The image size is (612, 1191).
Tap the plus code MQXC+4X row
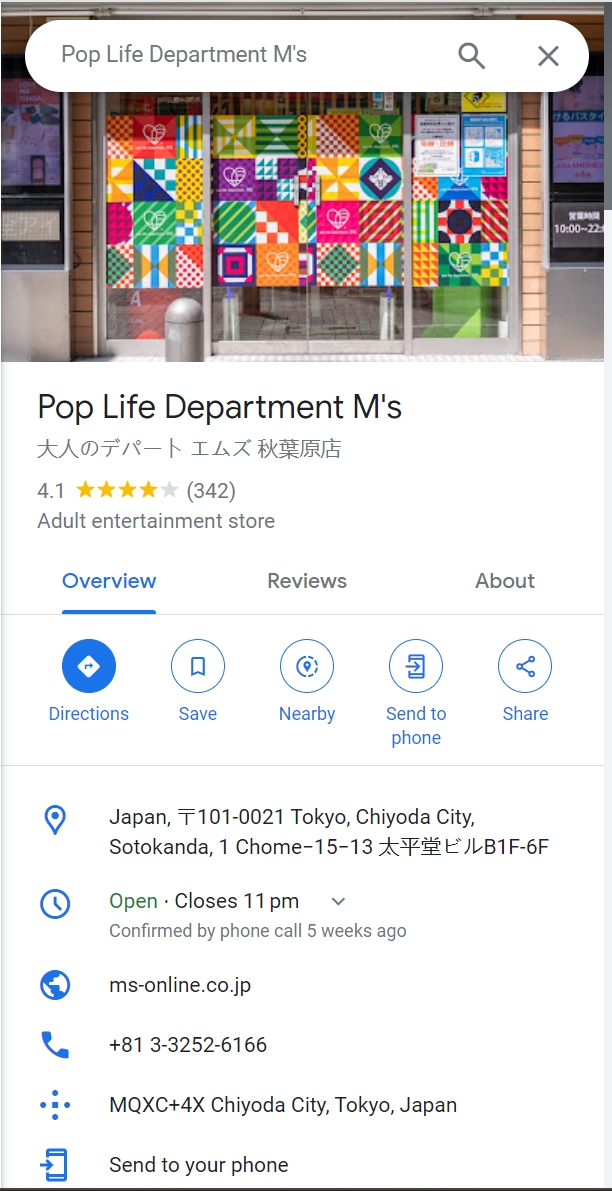pos(282,1105)
